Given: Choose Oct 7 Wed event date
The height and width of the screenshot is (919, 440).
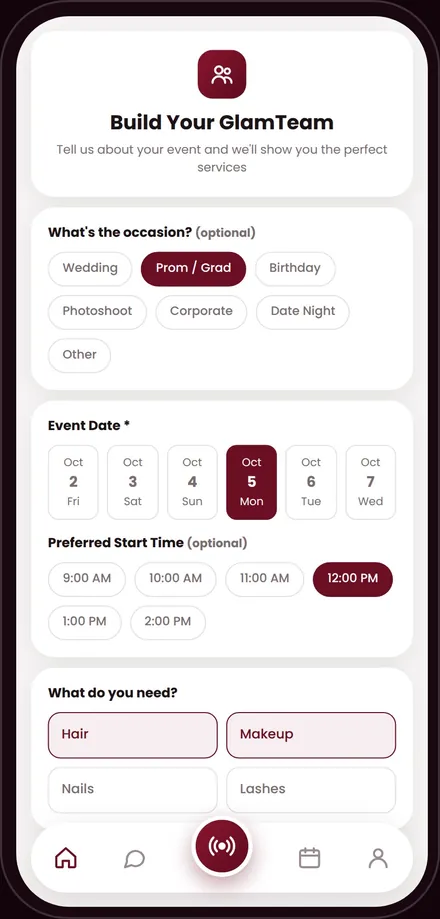Looking at the screenshot, I should tap(370, 482).
